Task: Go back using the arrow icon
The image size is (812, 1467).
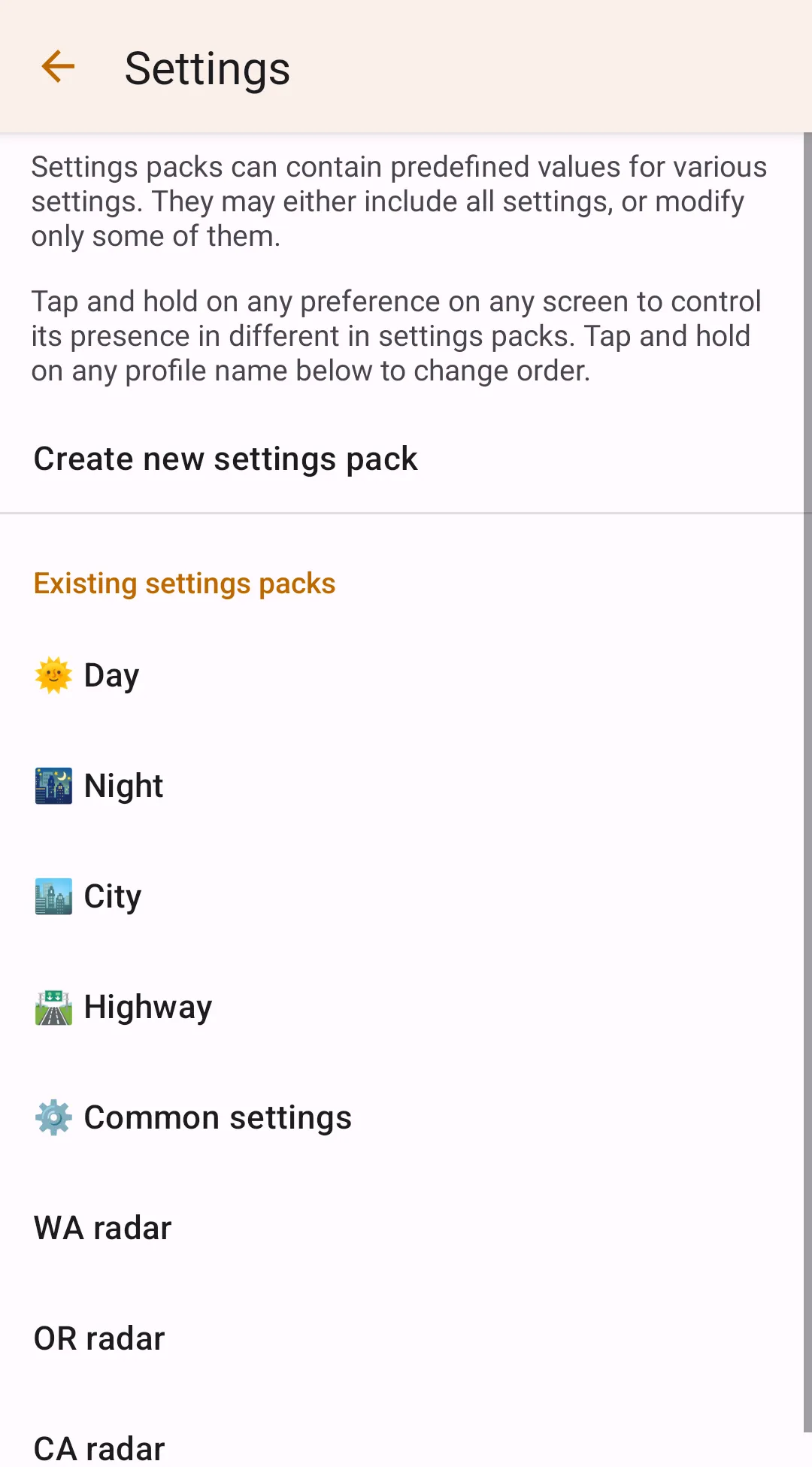Action: click(58, 67)
